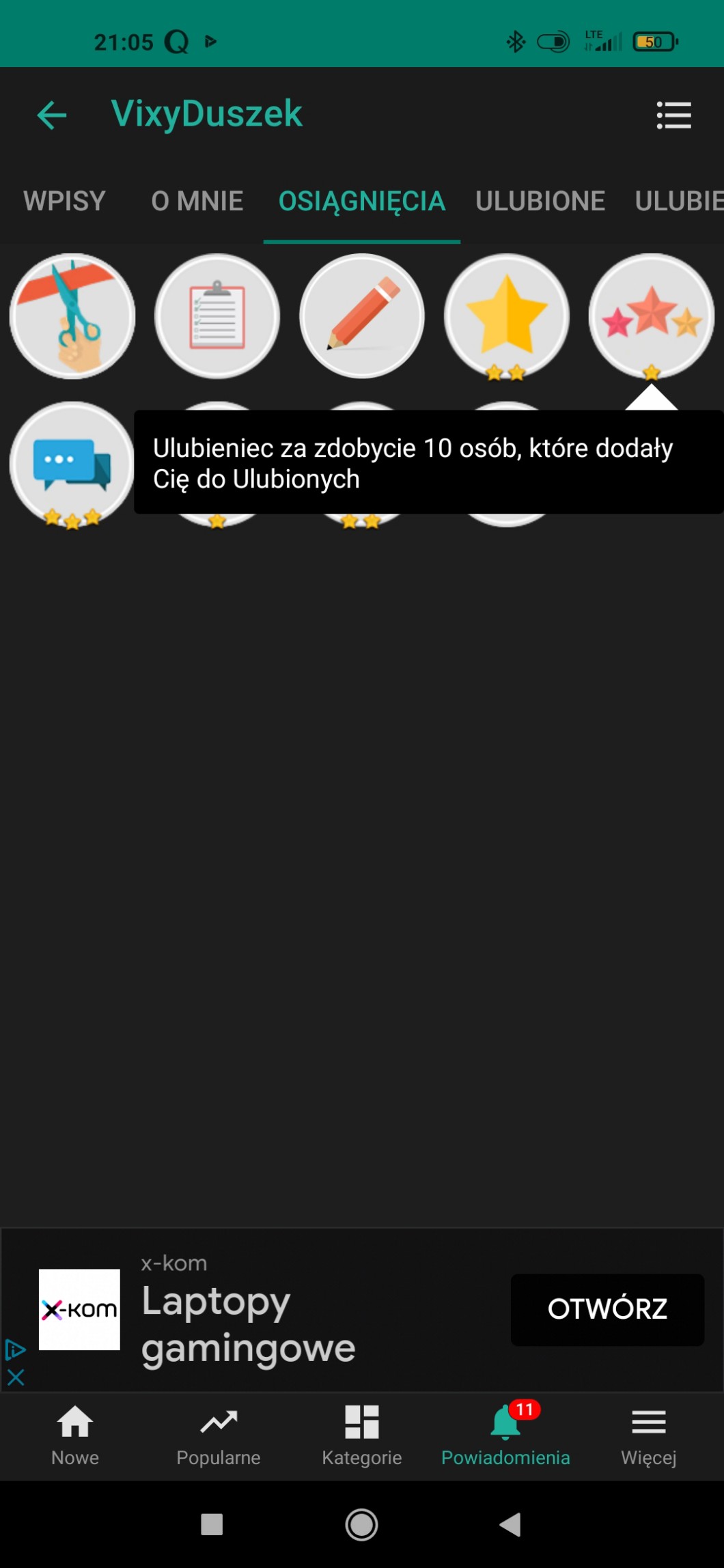Open the list menu icon in header

coord(673,115)
